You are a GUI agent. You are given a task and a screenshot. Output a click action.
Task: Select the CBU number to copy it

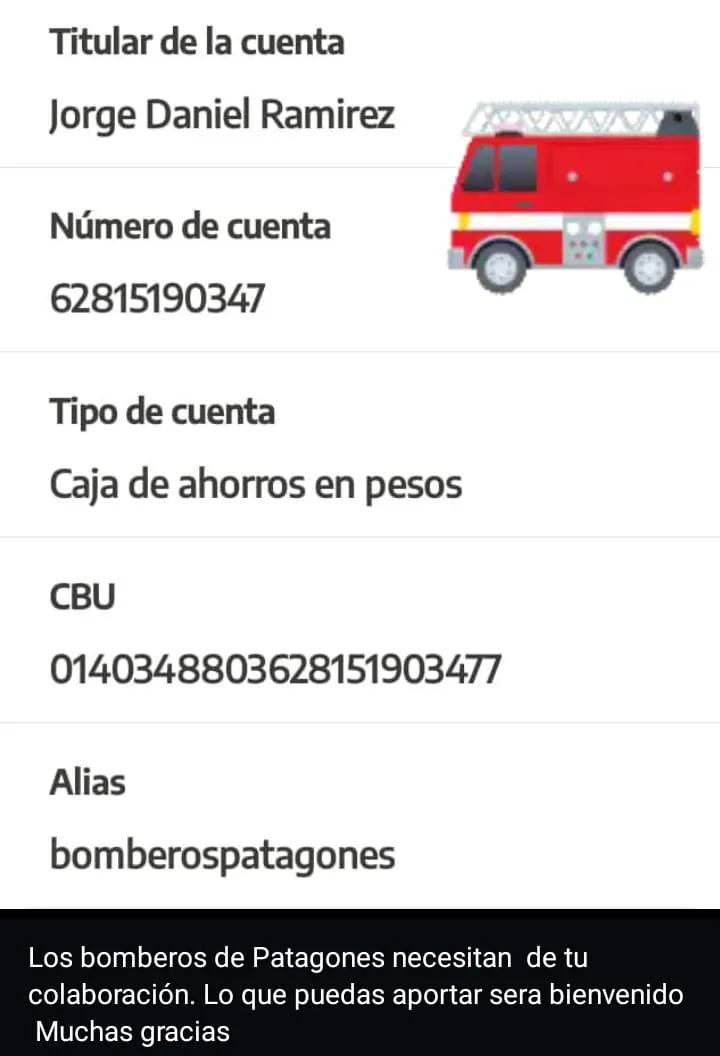(x=276, y=668)
